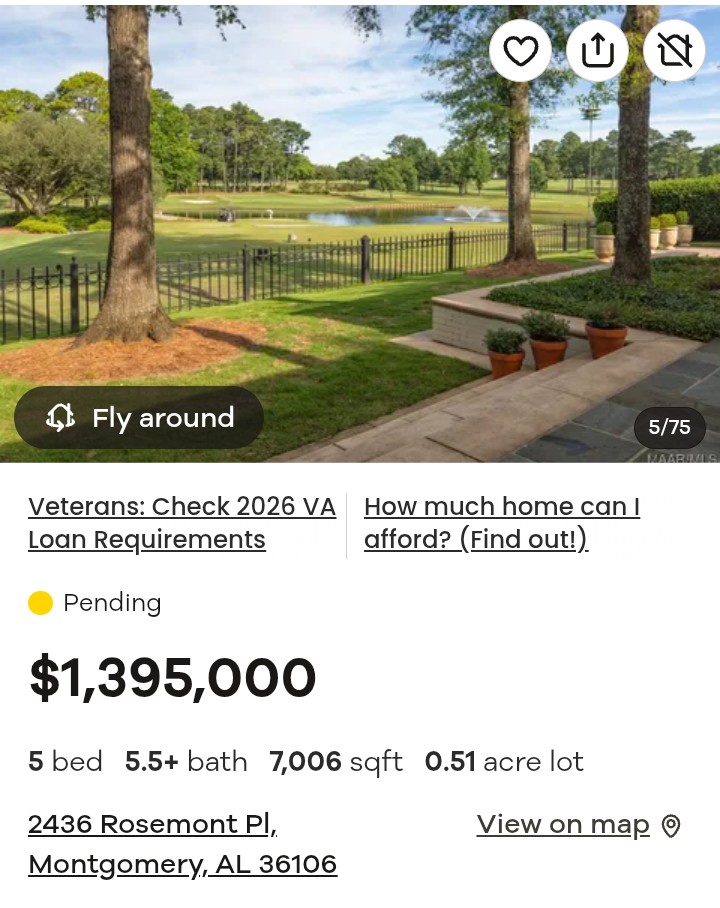Image resolution: width=720 pixels, height=908 pixels.
Task: Start the Fly around tour
Action: [139, 418]
